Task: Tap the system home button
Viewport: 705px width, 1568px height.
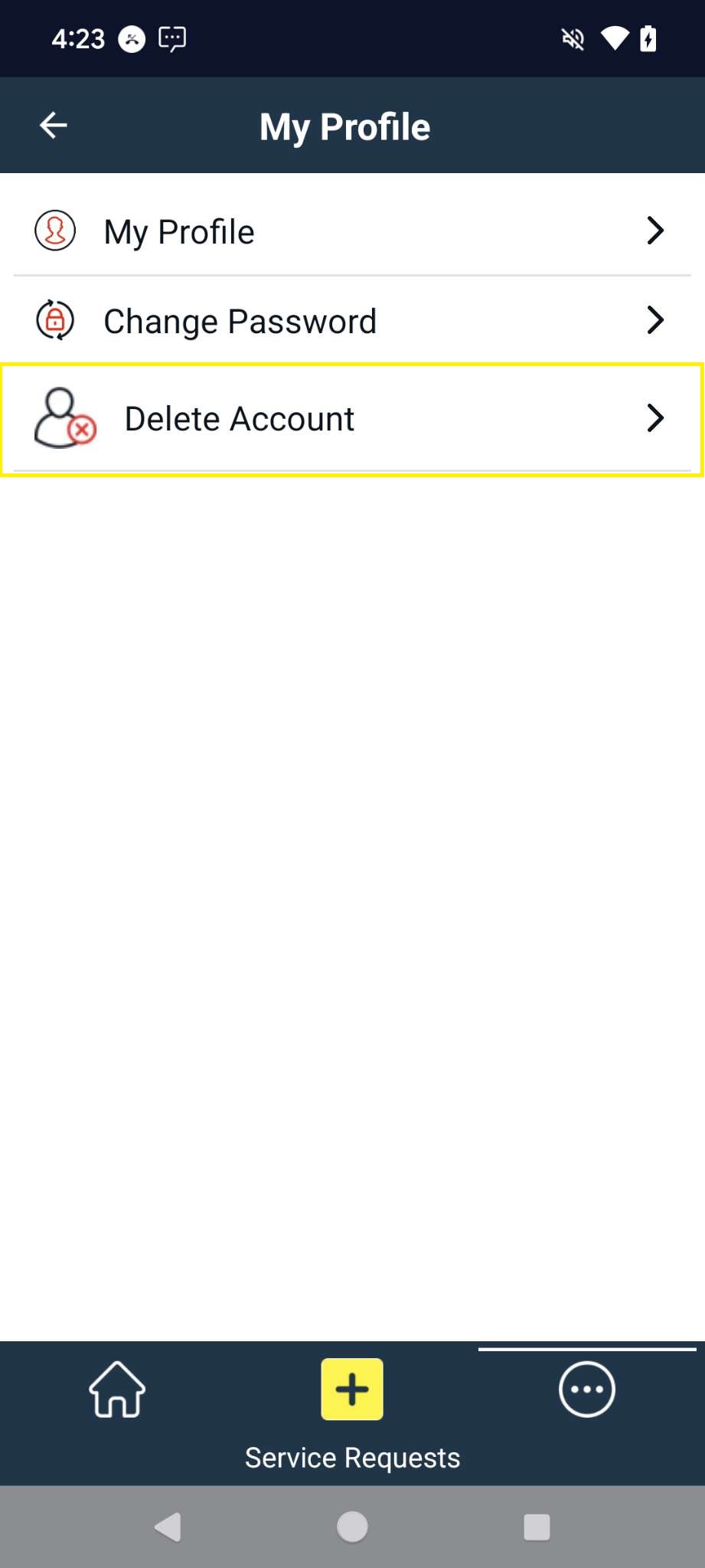Action: coord(352,1527)
